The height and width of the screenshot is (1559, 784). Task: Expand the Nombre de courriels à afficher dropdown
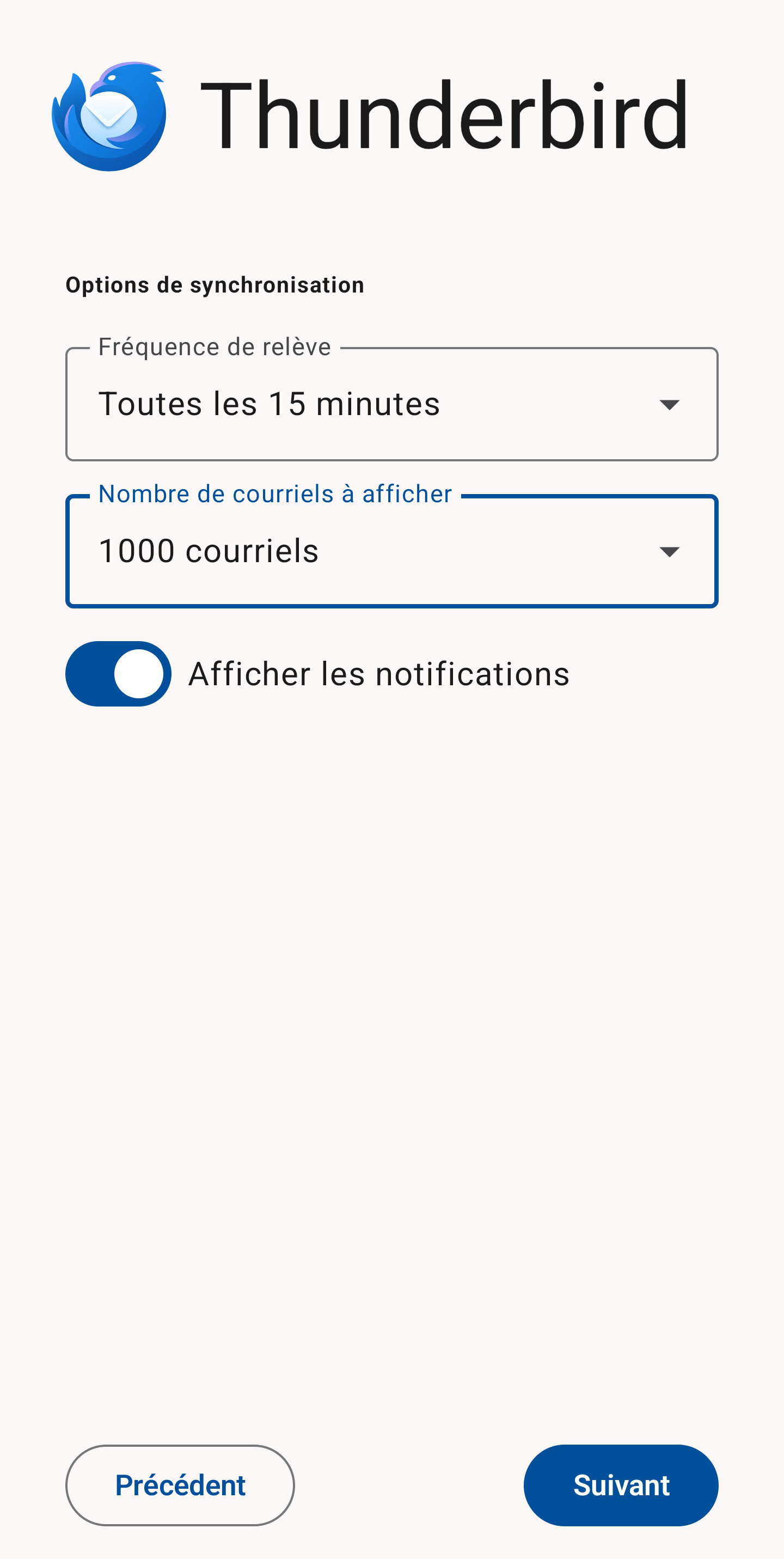click(x=391, y=551)
